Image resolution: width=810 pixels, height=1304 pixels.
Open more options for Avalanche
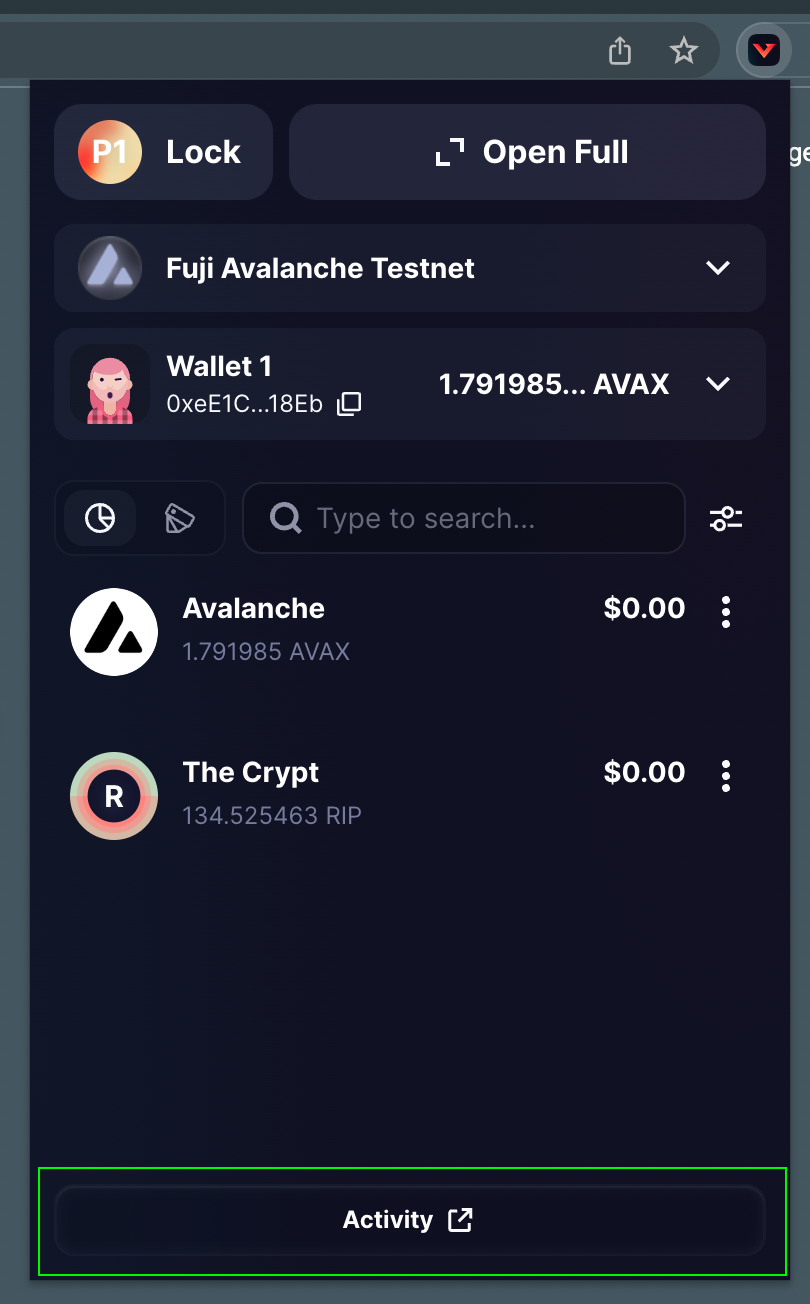point(726,611)
